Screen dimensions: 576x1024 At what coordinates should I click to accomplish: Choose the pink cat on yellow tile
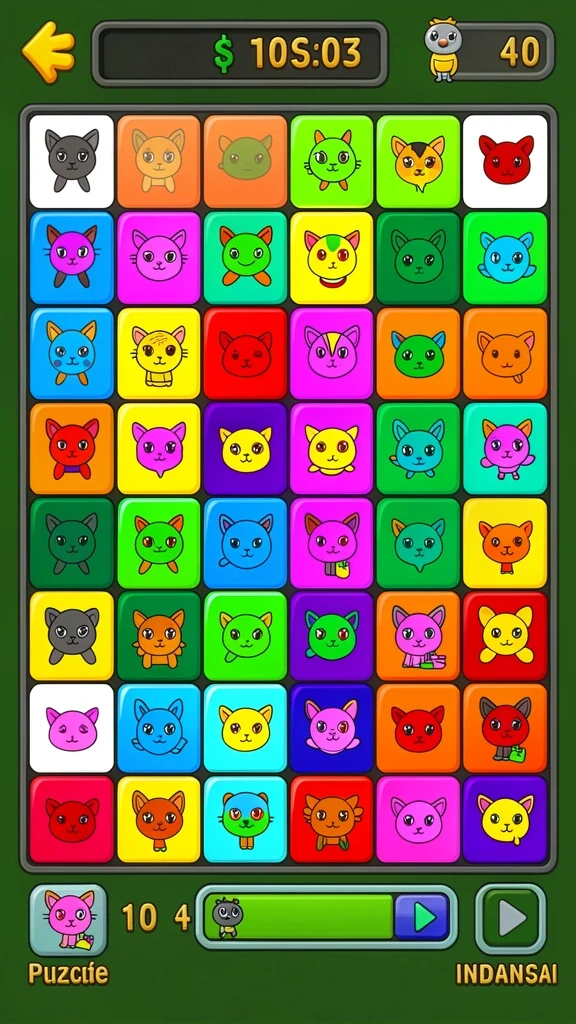[159, 449]
